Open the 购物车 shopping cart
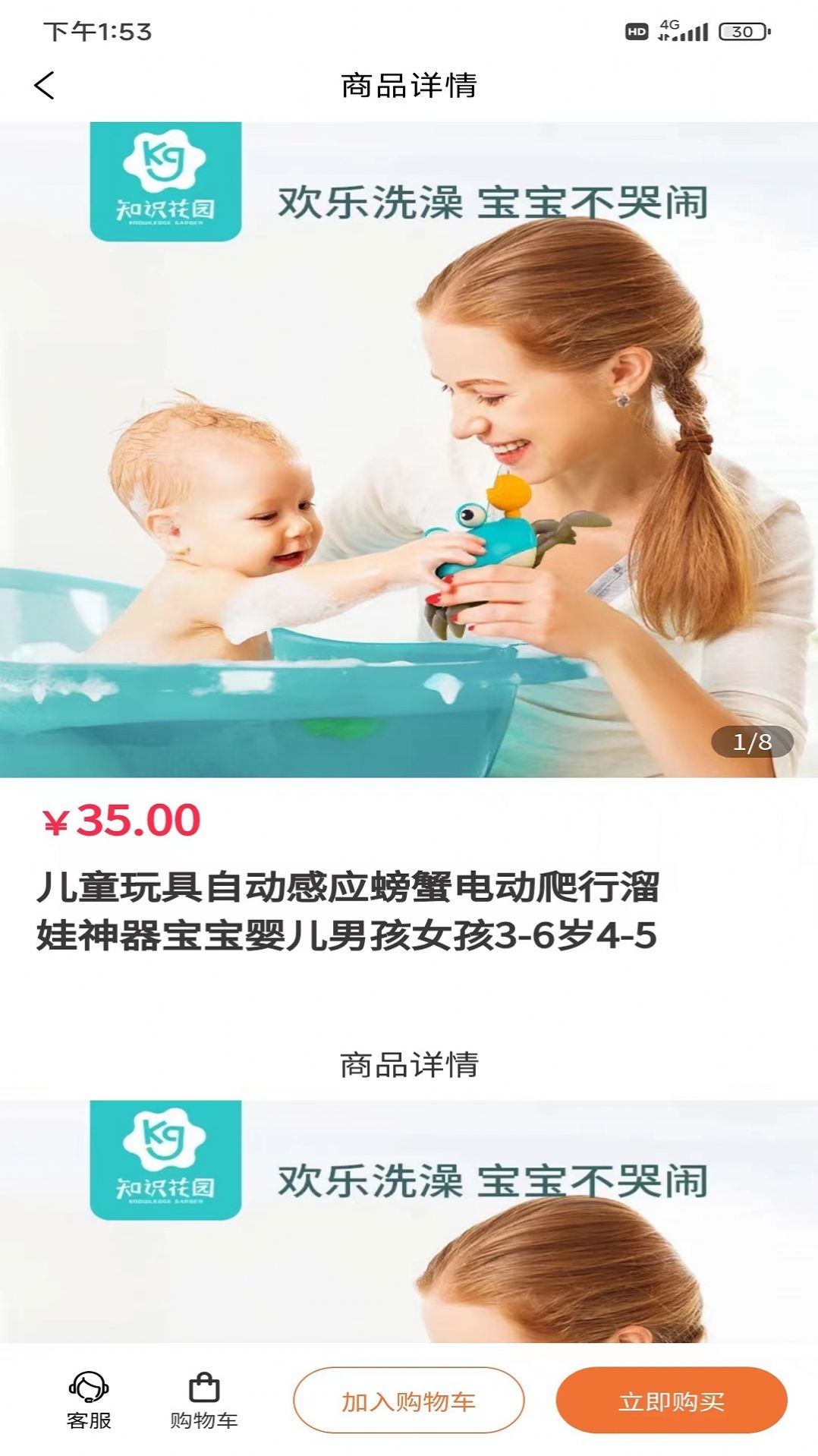Viewport: 818px width, 1456px height. [203, 1399]
